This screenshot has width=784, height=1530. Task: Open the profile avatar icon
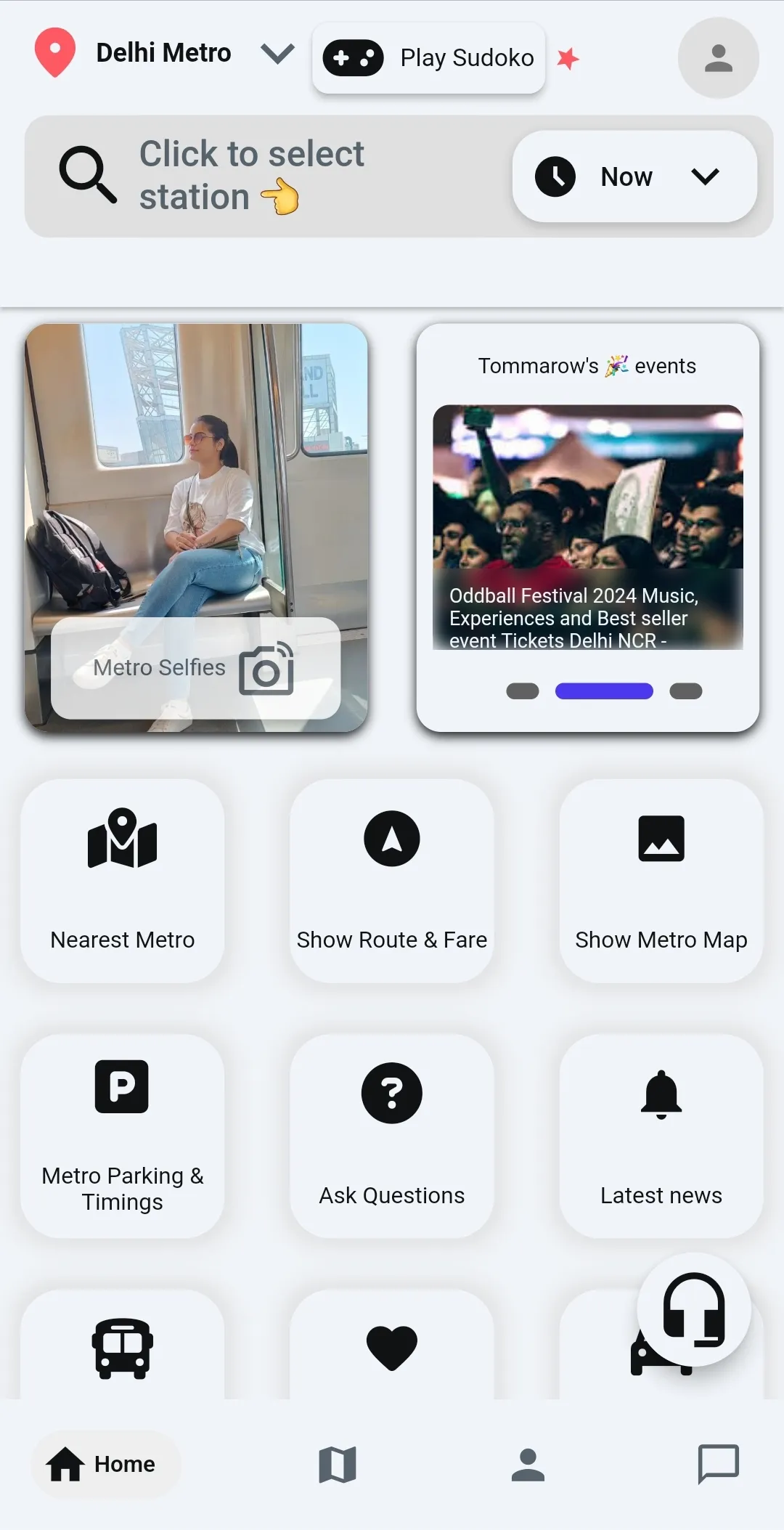pos(718,58)
